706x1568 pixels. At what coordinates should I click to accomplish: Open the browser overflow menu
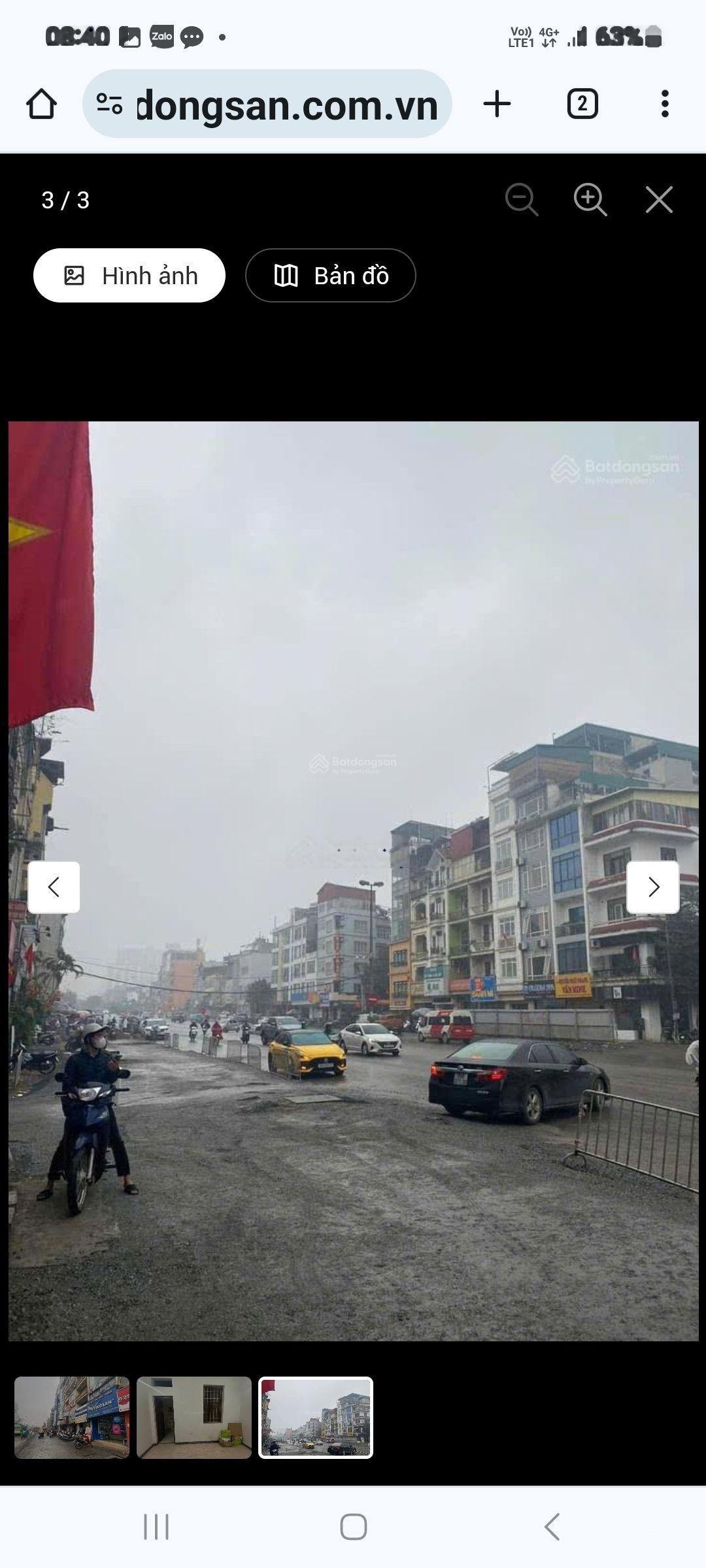665,104
